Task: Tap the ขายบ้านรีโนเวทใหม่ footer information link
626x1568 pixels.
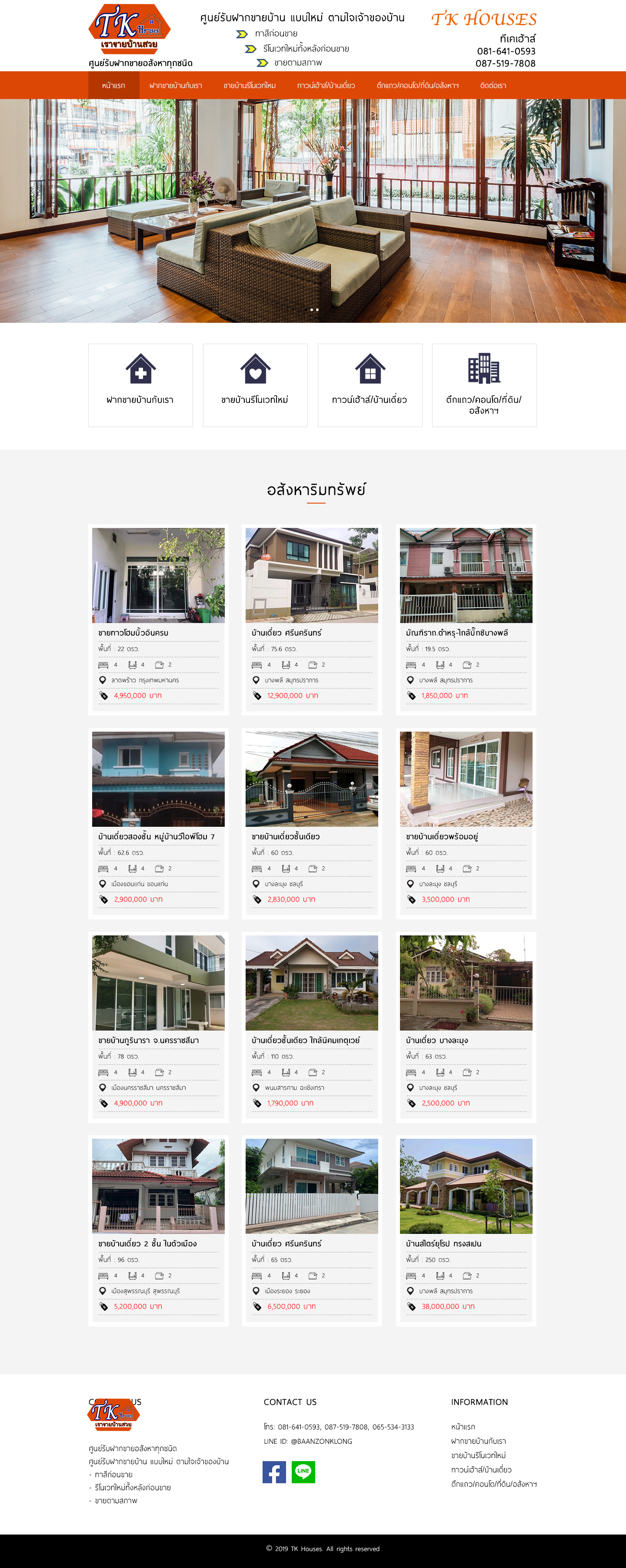Action: (478, 1455)
